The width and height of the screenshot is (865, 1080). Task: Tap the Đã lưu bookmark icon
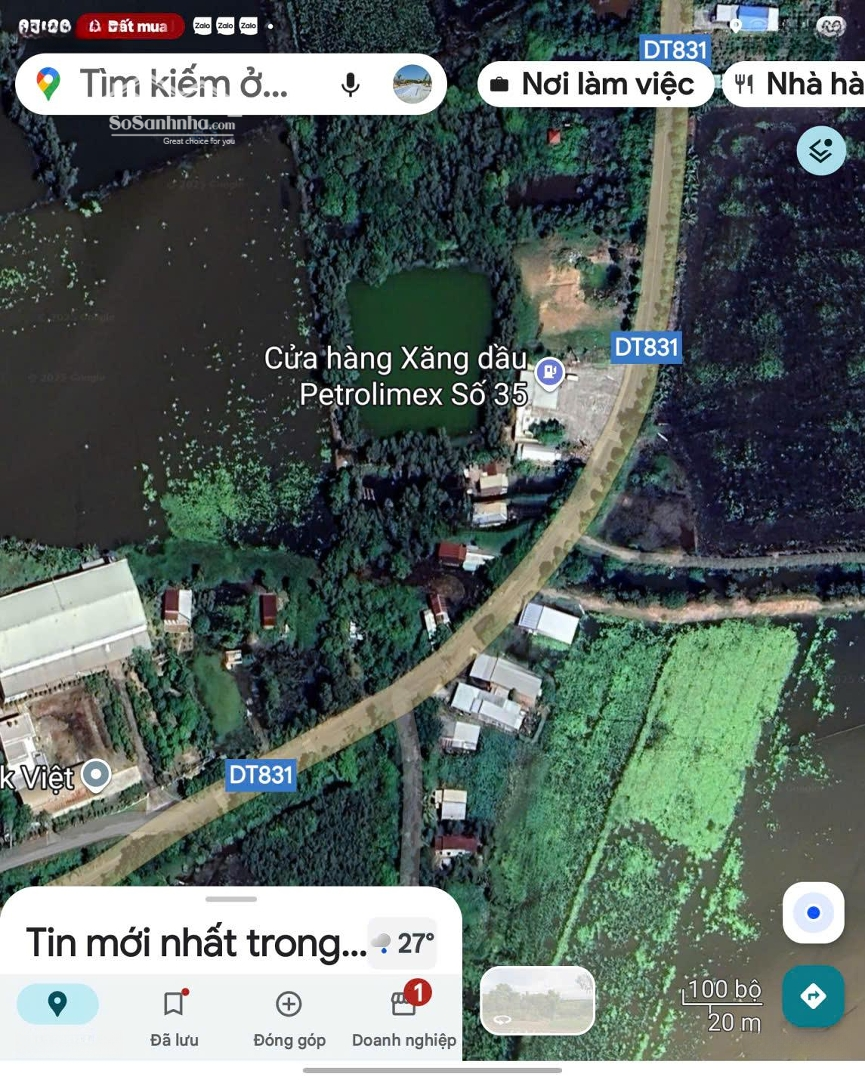[173, 1003]
